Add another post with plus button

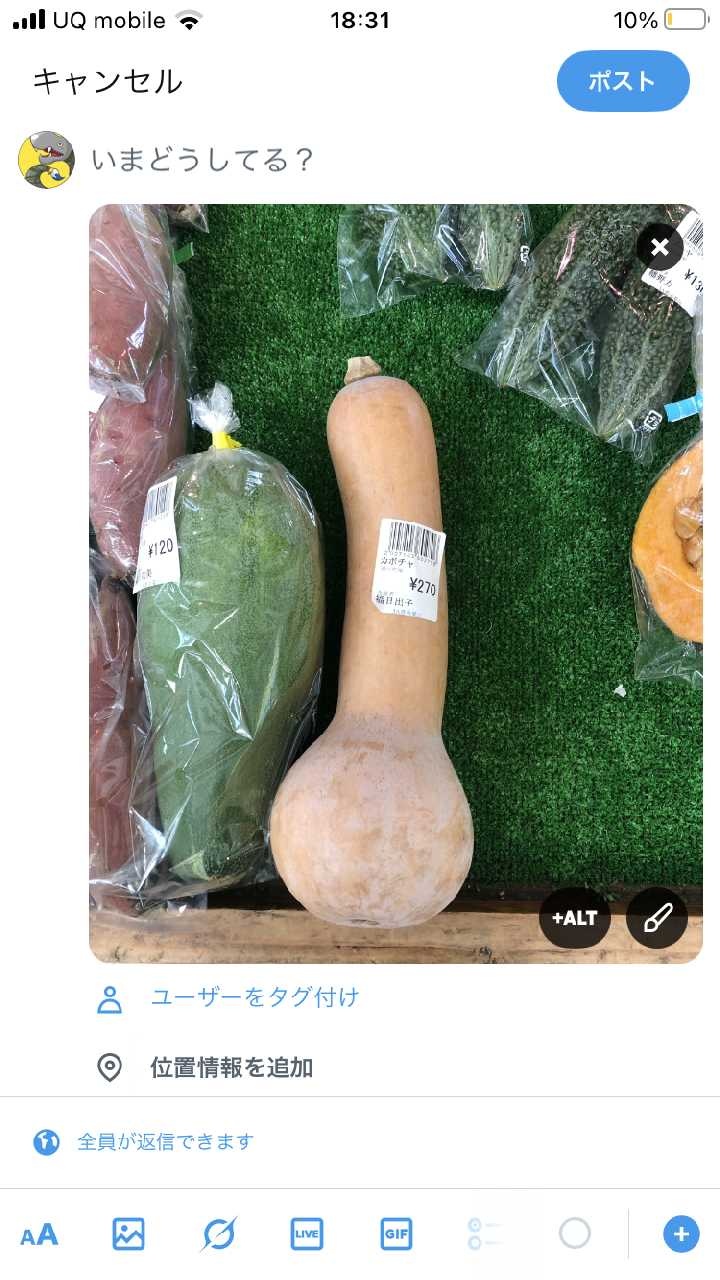pyautogui.click(x=681, y=1234)
